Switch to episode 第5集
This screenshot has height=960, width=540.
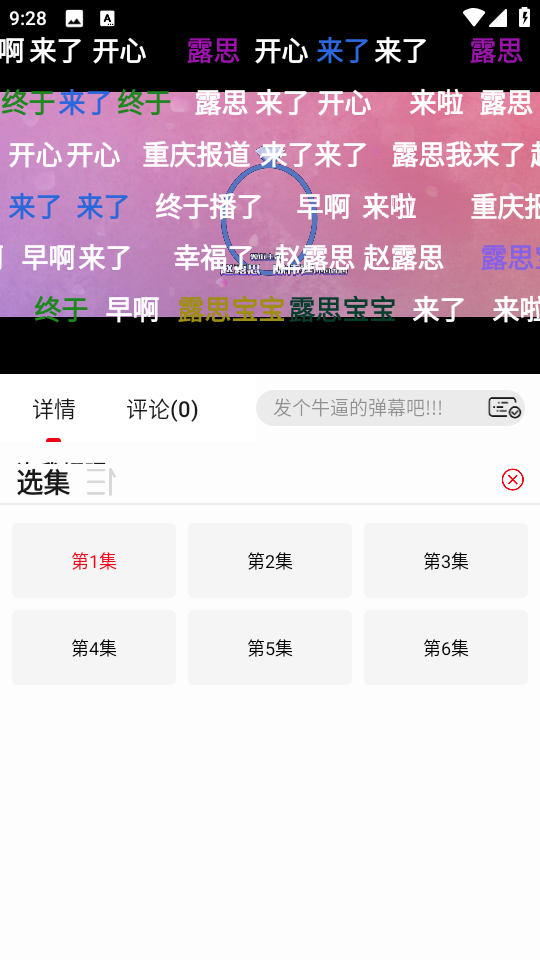click(270, 647)
